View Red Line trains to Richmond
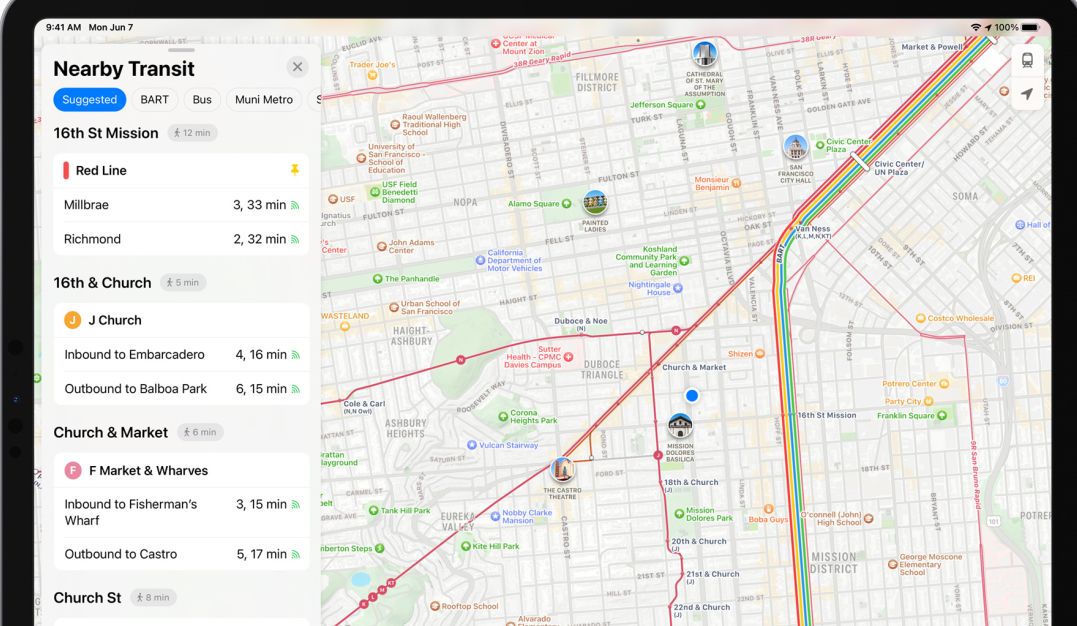Image resolution: width=1077 pixels, height=626 pixels. (x=181, y=239)
